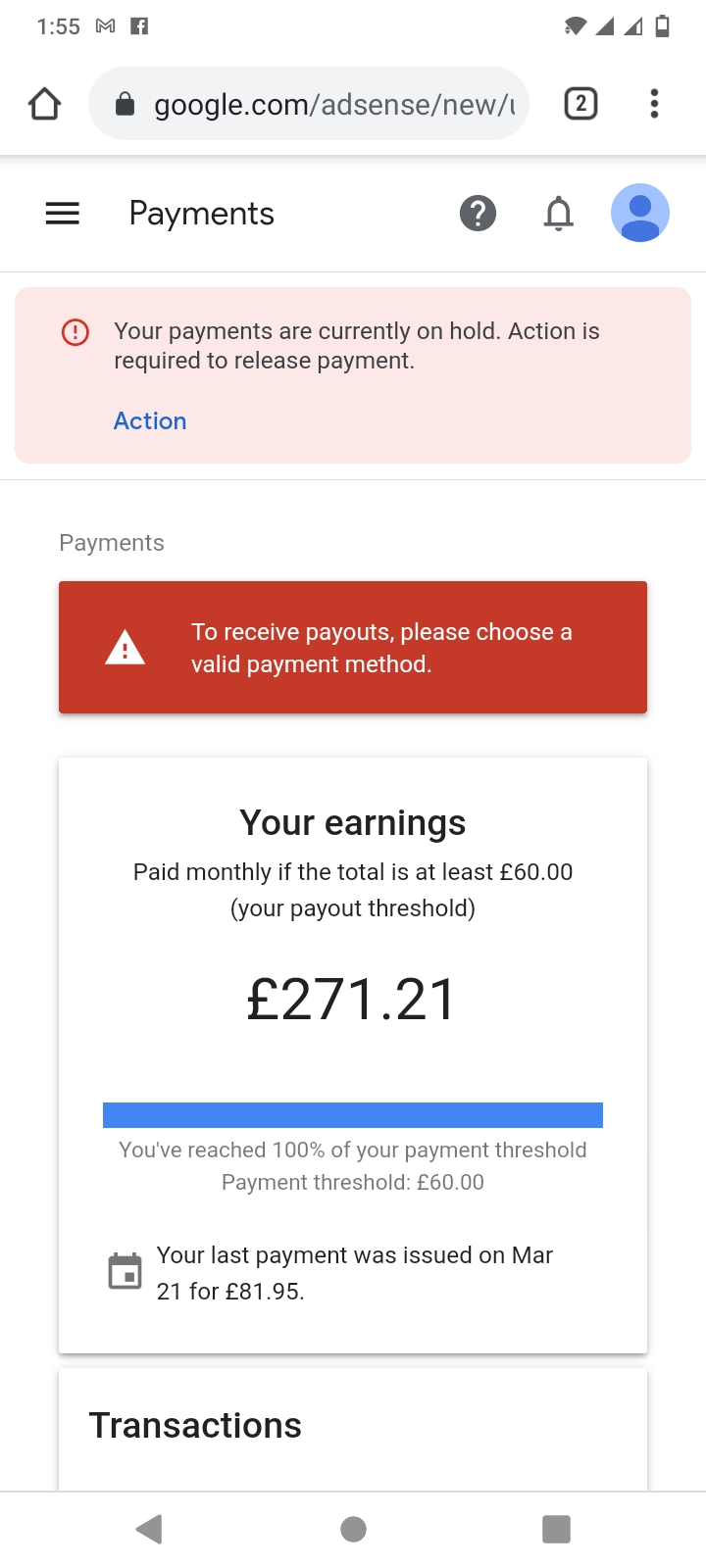Open your Google account profile avatar
Image resolution: width=706 pixels, height=1568 pixels.
[639, 213]
